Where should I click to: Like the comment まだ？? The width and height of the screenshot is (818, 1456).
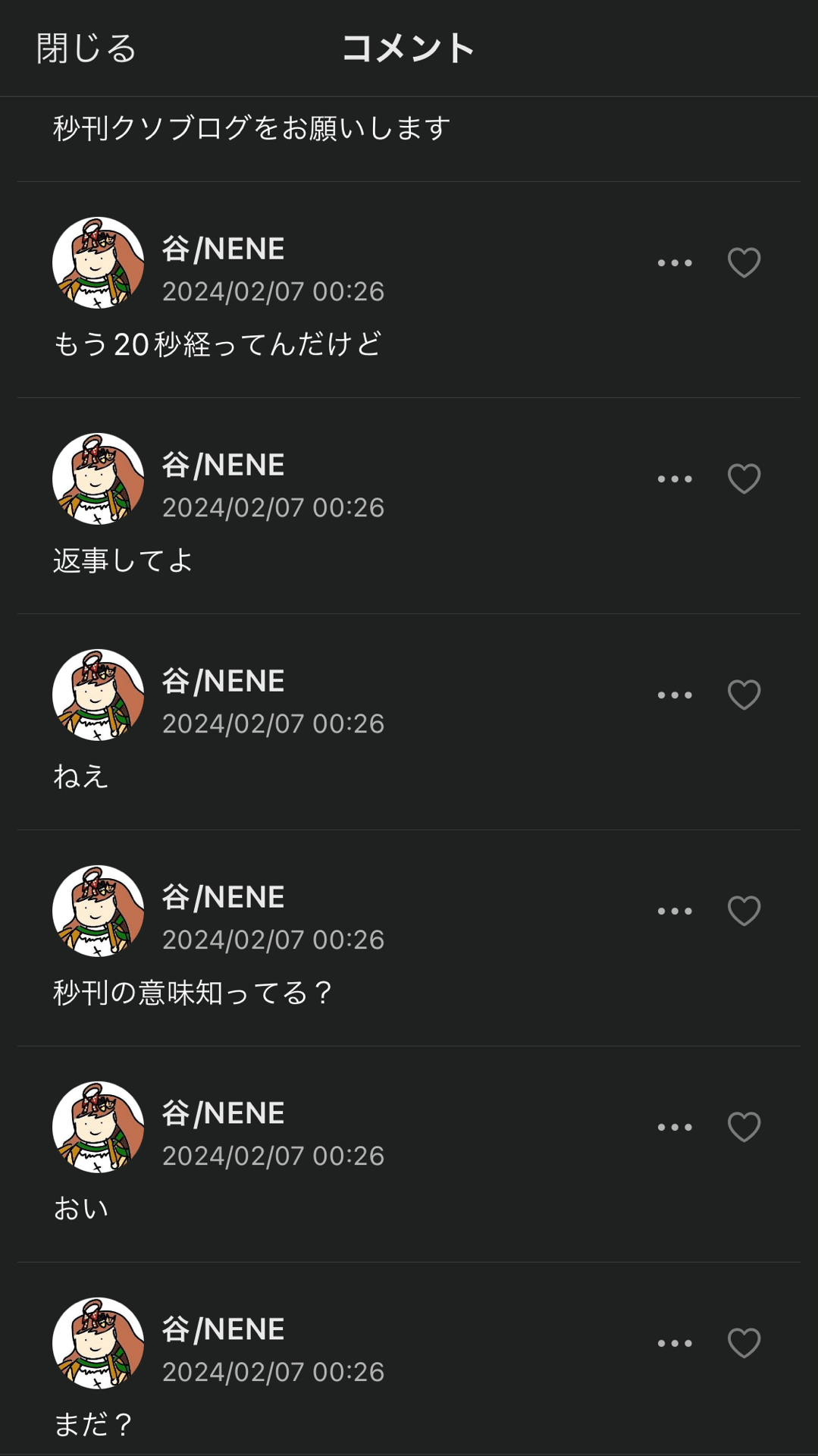(x=744, y=1344)
